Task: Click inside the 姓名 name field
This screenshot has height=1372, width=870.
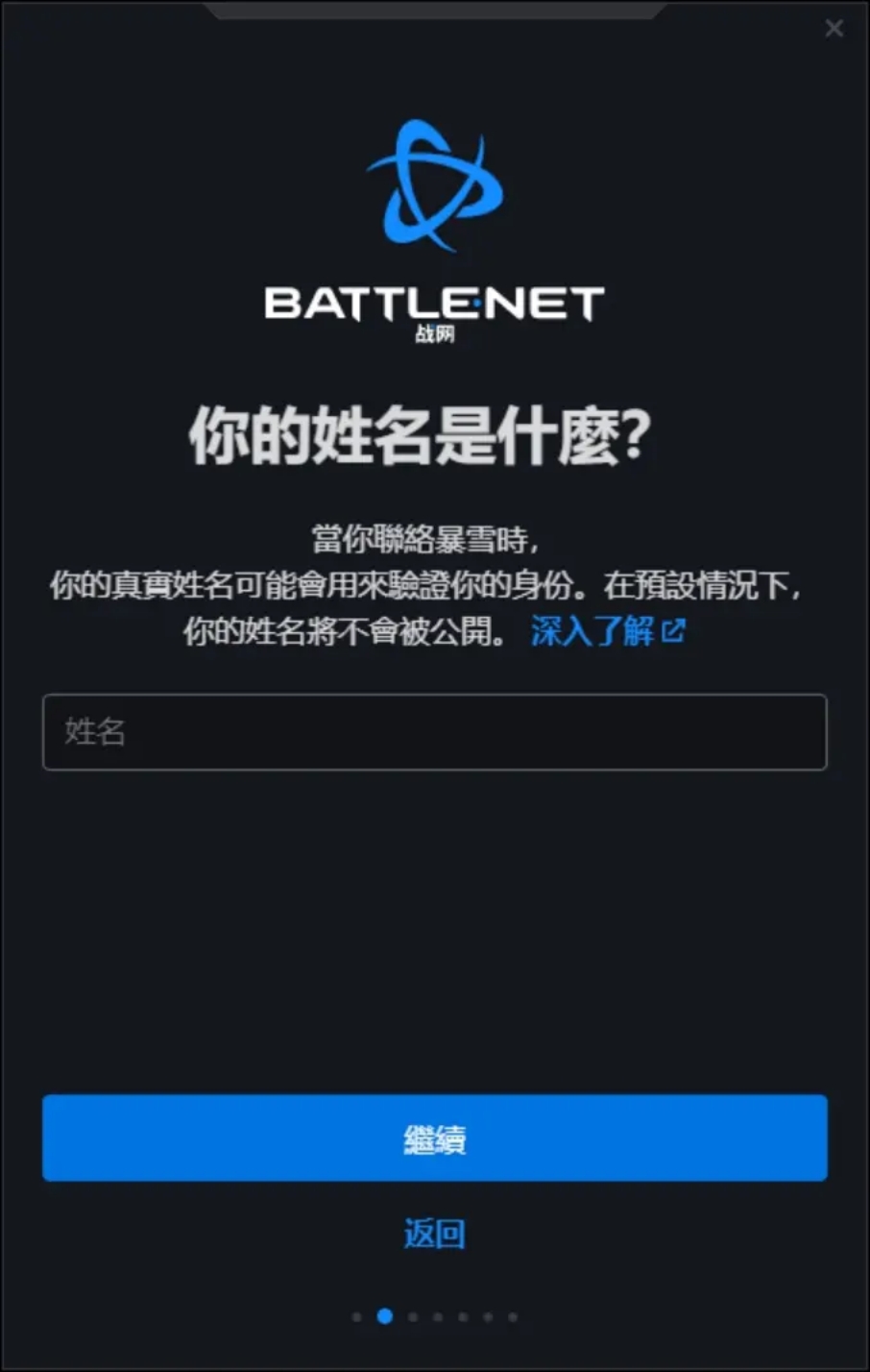Action: click(x=432, y=732)
